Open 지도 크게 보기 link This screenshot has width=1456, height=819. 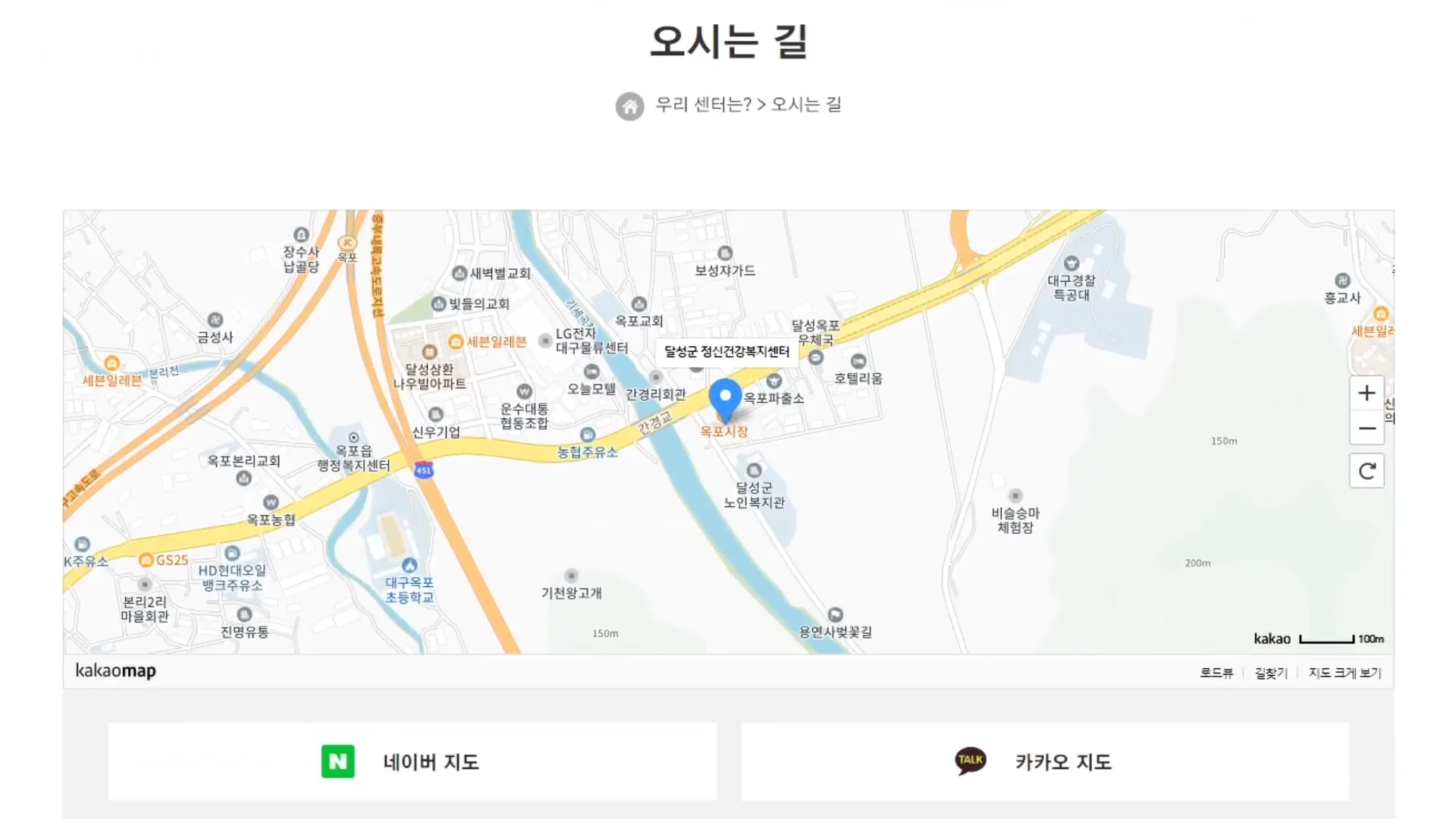click(x=1345, y=673)
